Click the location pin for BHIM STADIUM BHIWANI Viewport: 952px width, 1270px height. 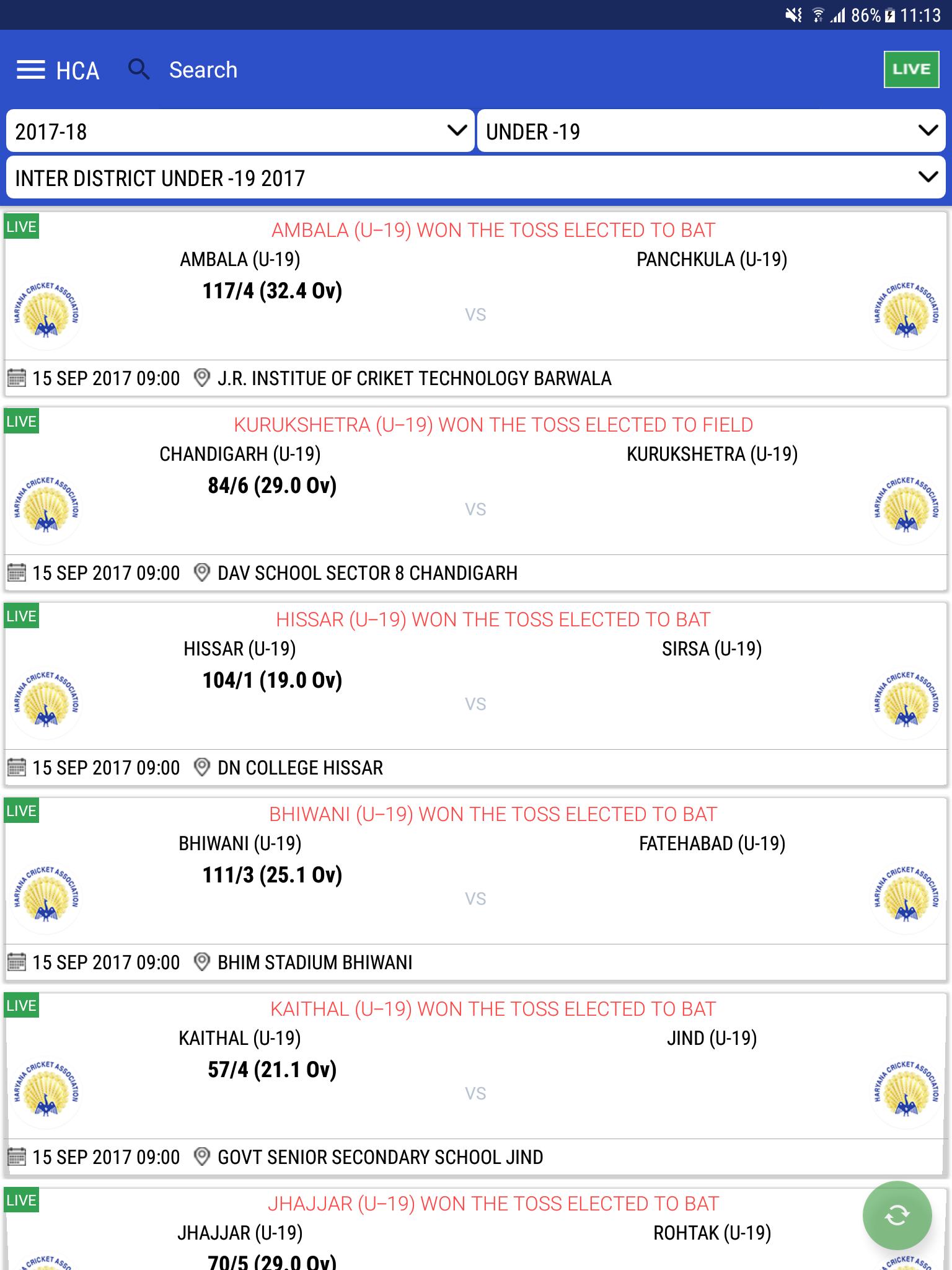(202, 962)
